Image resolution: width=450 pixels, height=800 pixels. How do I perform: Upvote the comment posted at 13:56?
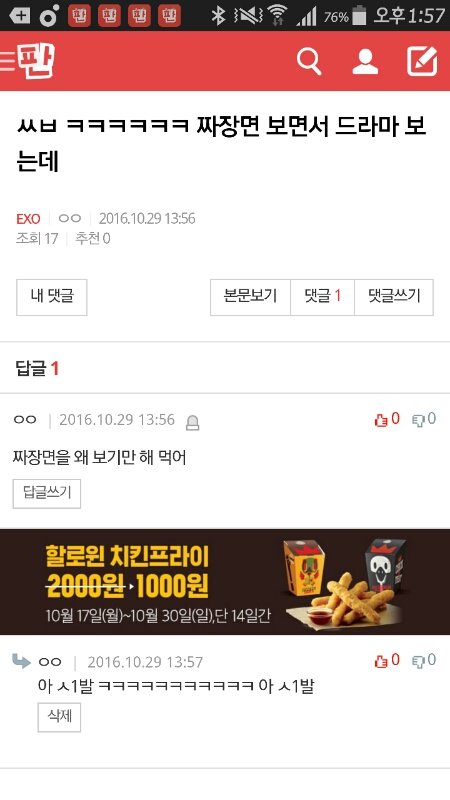[x=387, y=419]
